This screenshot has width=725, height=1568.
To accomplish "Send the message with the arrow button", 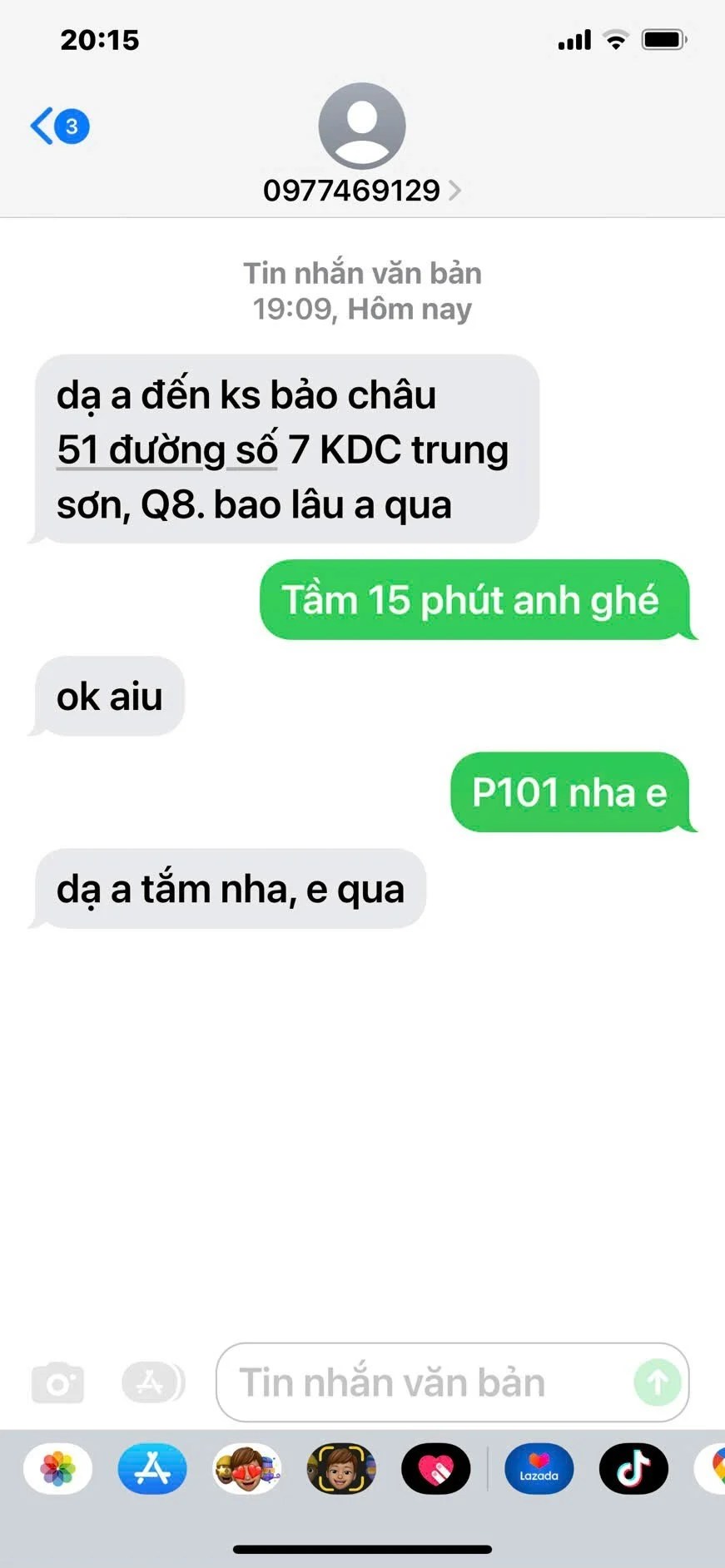I will pyautogui.click(x=658, y=1382).
